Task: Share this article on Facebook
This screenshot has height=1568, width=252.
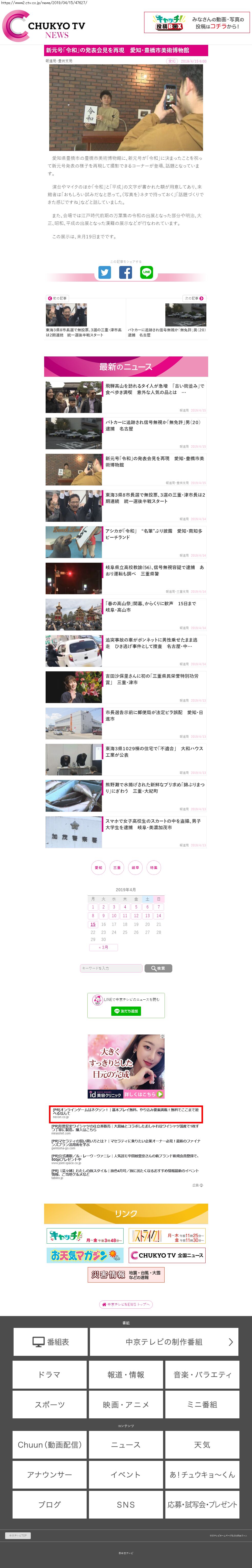Action: click(x=125, y=273)
